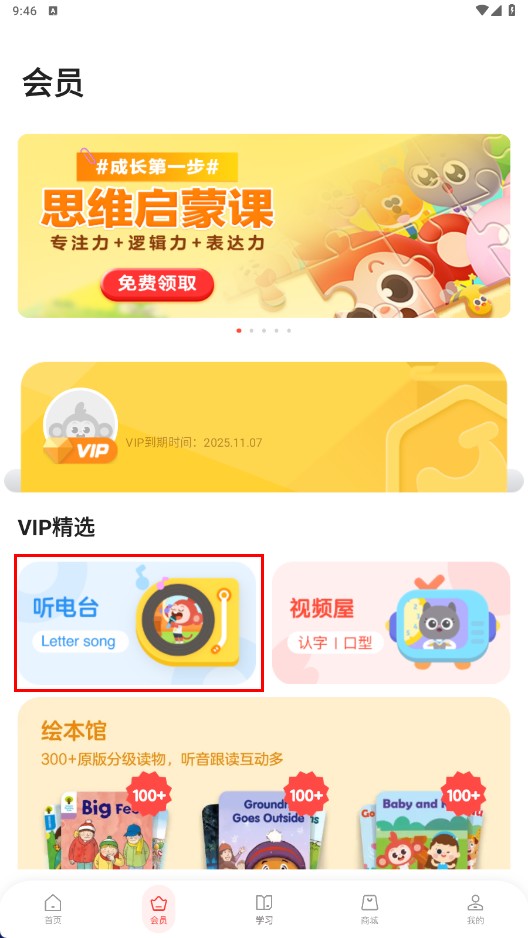Image resolution: width=528 pixels, height=938 pixels.
Task: Switch to the 学习 study tab
Action: pos(264,909)
